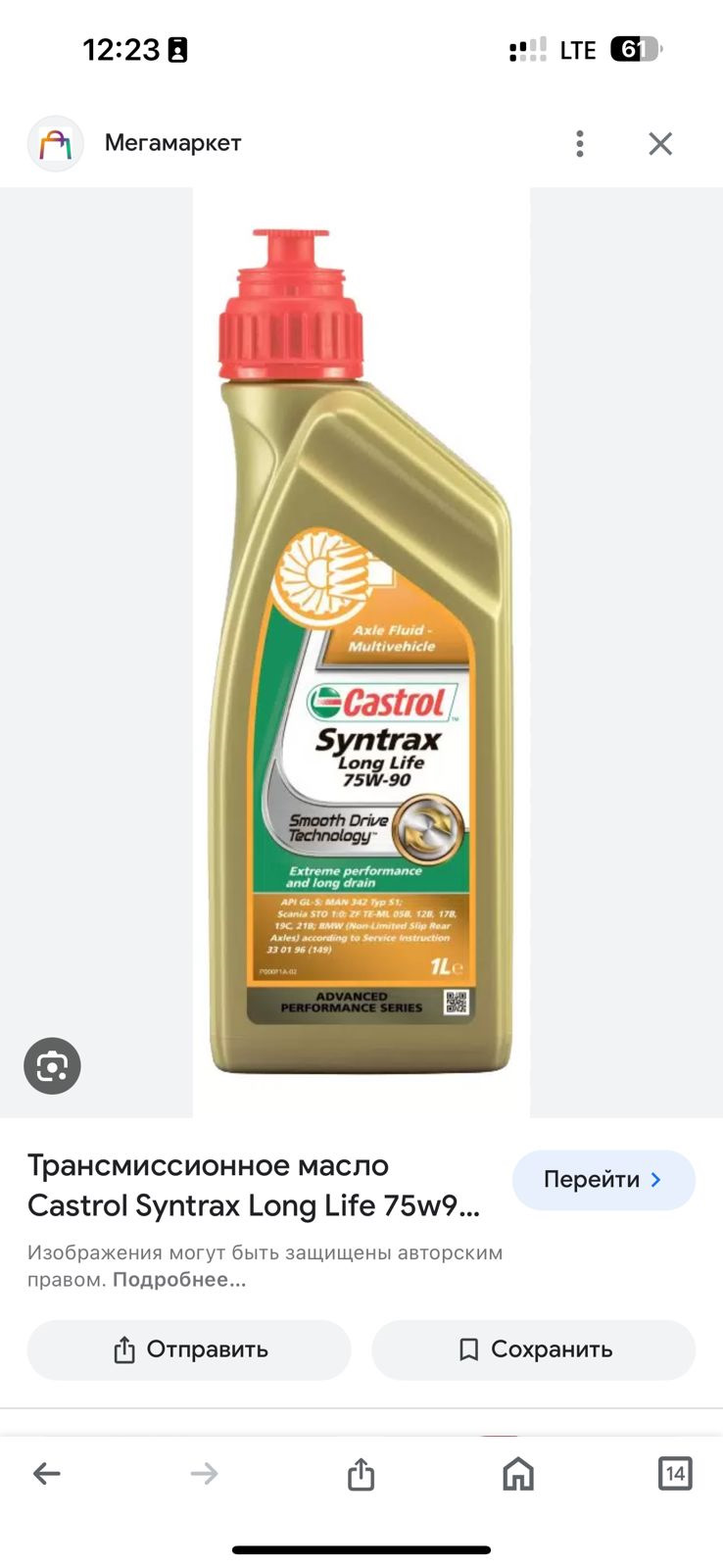Open the three-dot overflow menu
The height and width of the screenshot is (1568, 723).
point(580,144)
